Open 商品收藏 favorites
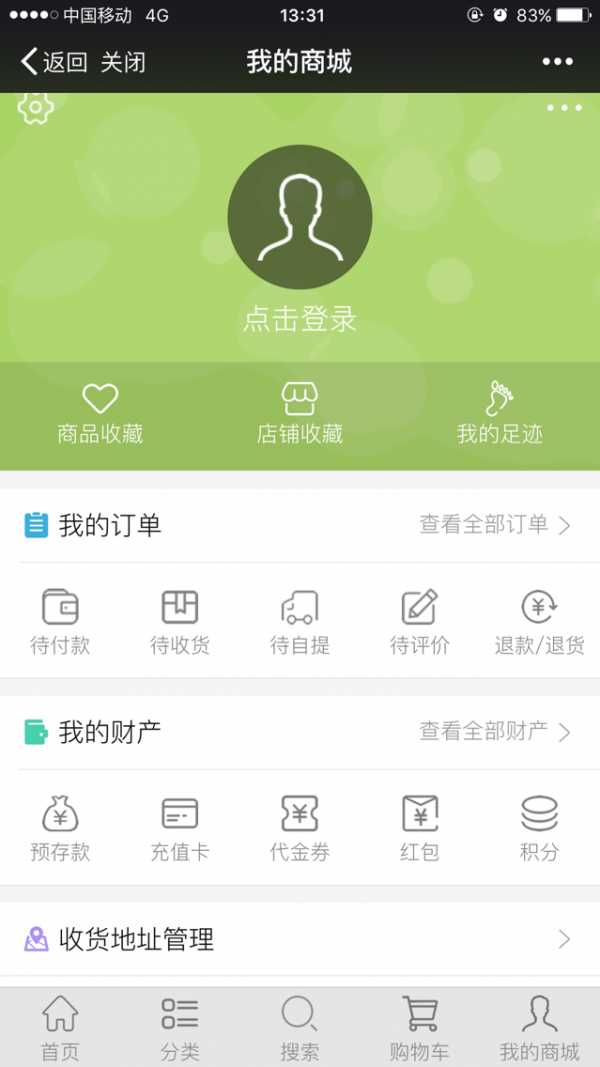 100,414
